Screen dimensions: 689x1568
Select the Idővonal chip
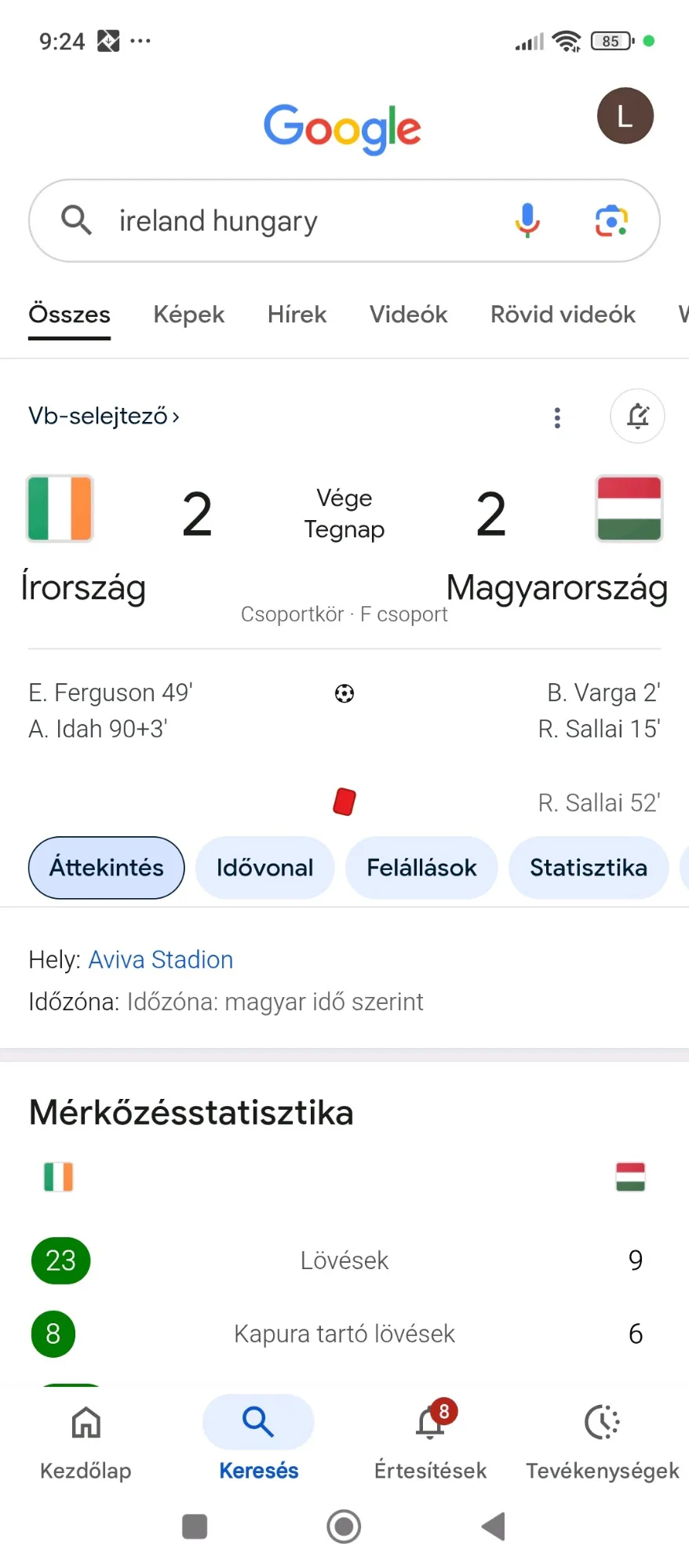point(264,868)
